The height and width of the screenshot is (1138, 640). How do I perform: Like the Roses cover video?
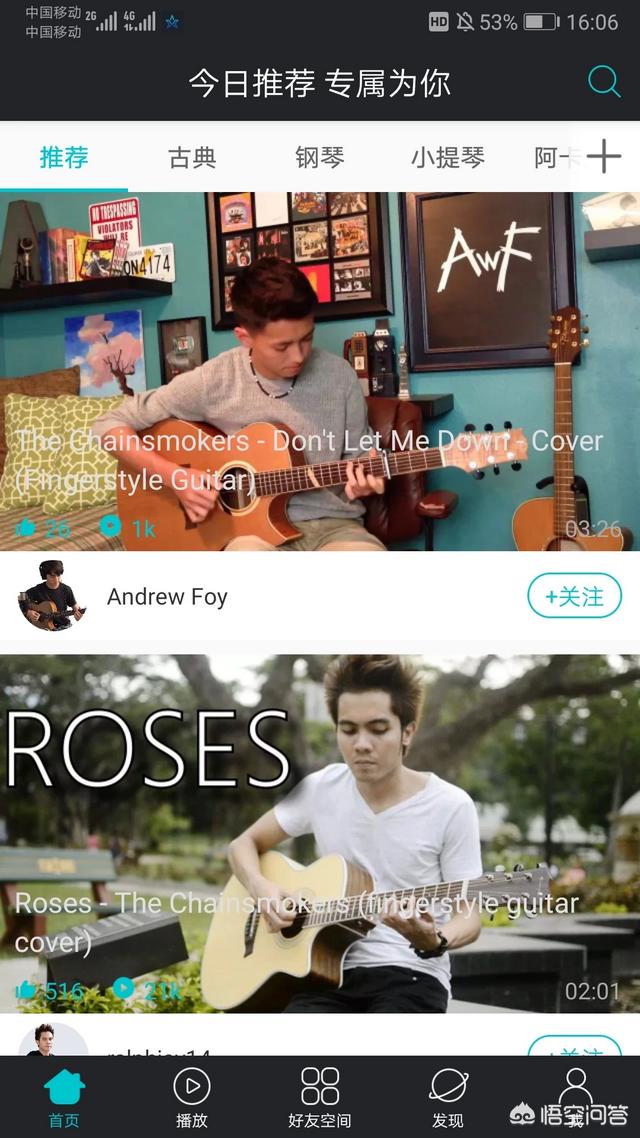point(27,991)
